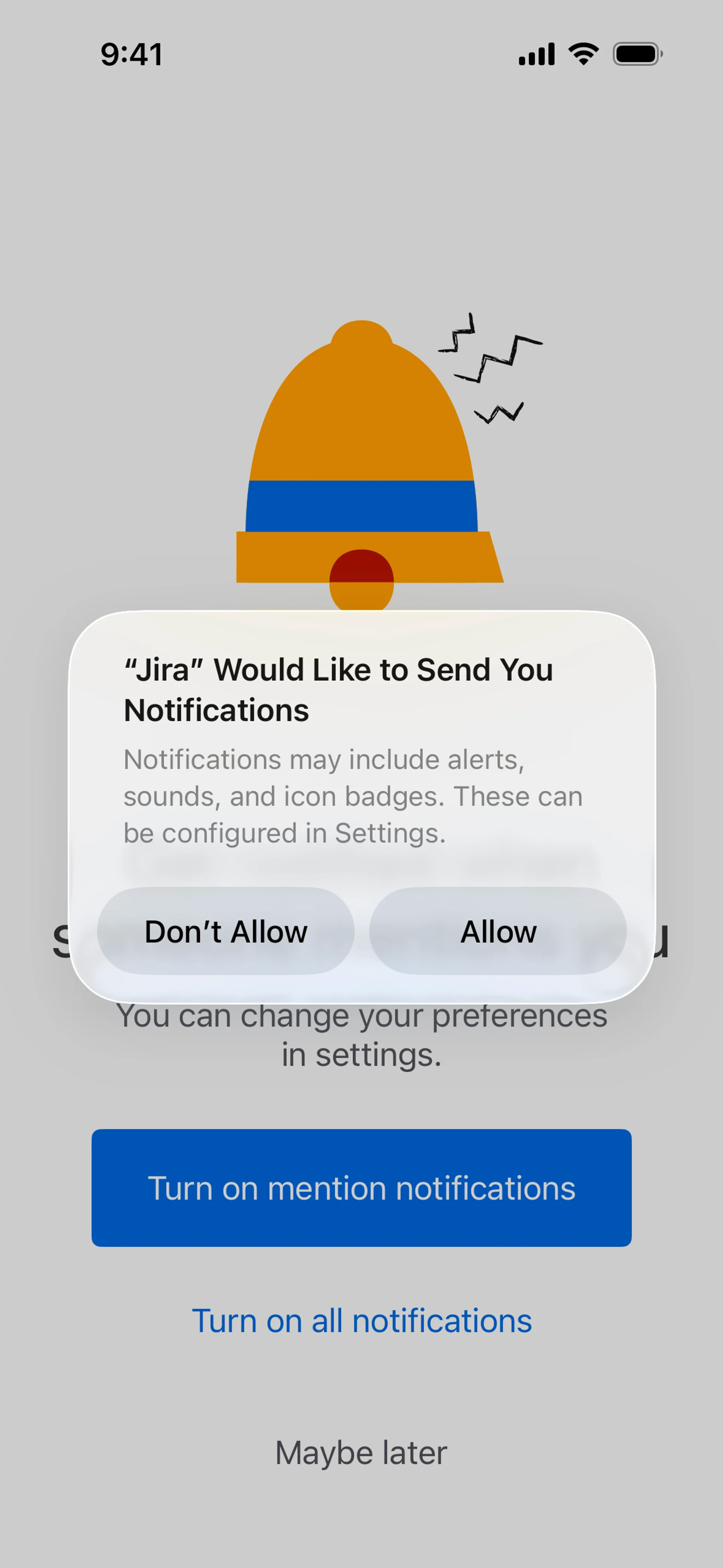
Task: Turn on mention notifications
Action: [x=361, y=1187]
